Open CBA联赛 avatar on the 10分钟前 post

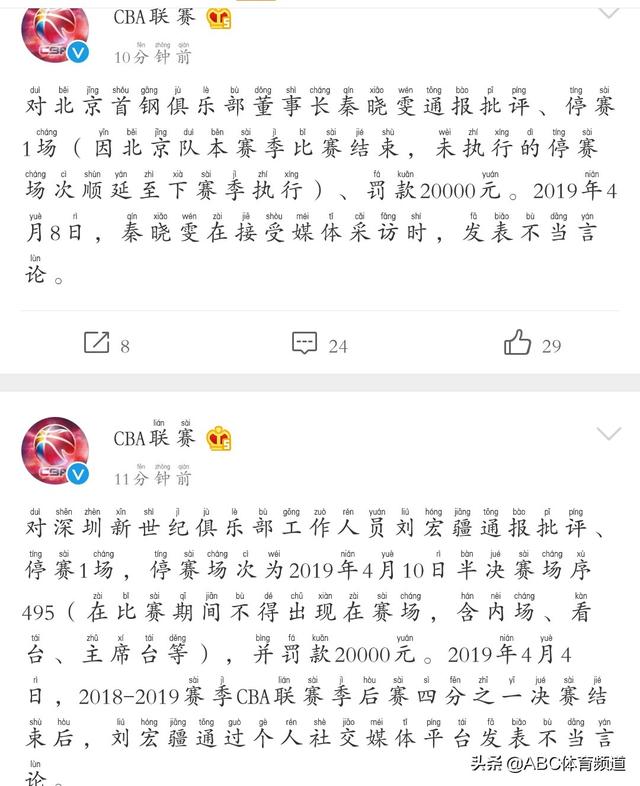tap(57, 32)
